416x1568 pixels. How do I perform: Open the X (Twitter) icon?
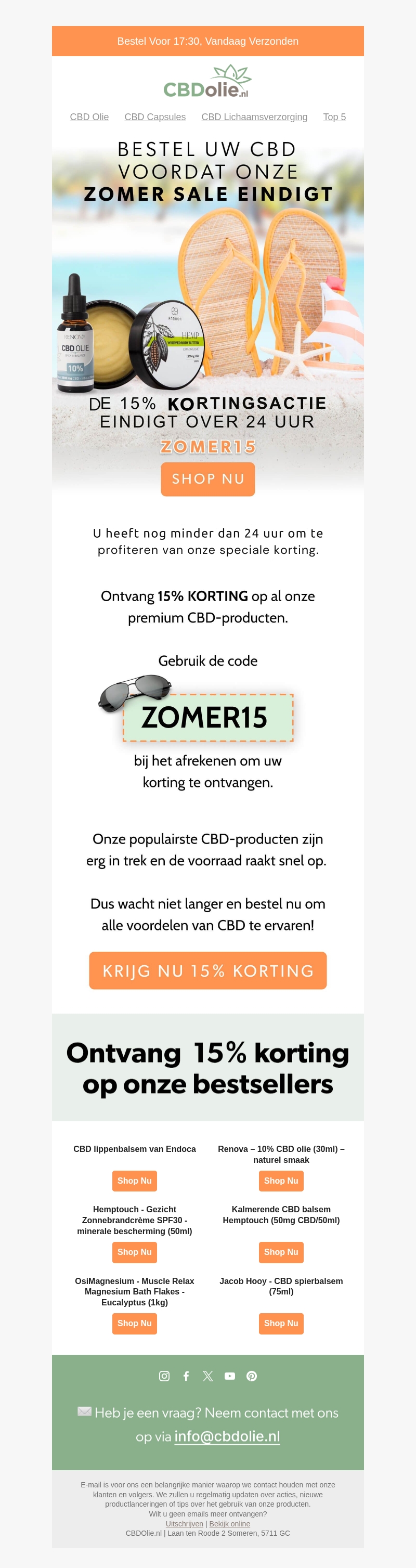pyautogui.click(x=208, y=1376)
